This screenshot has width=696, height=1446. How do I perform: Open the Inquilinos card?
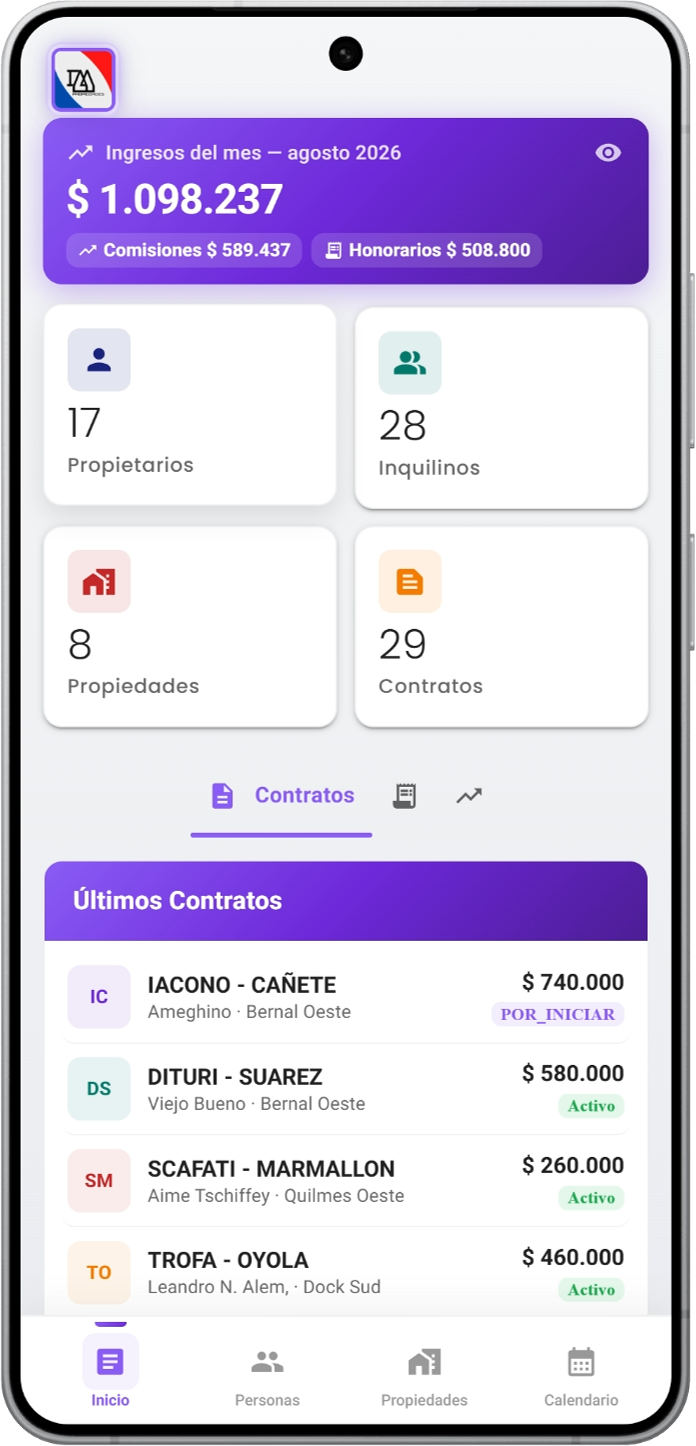(501, 407)
